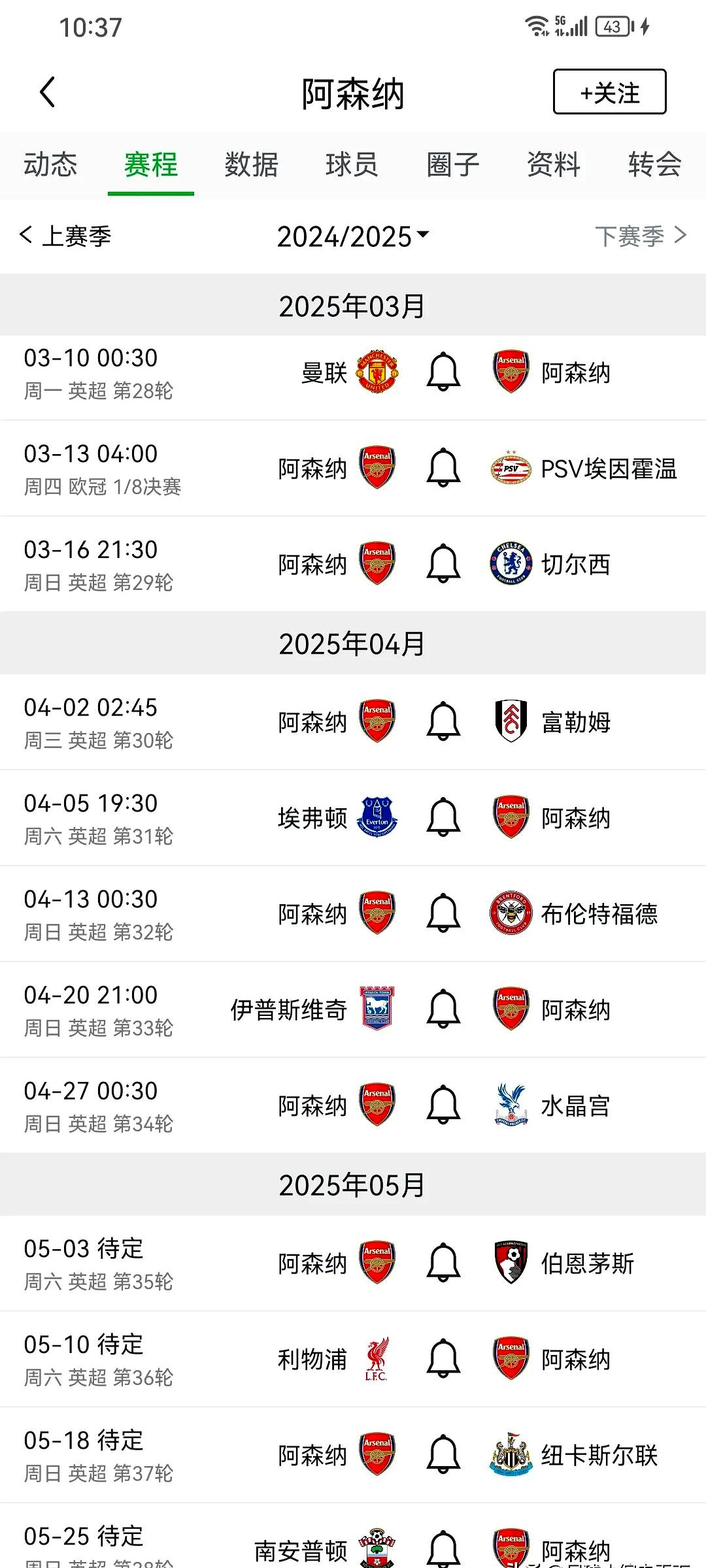Click the Chelsea club logo
The width and height of the screenshot is (706, 1568).
point(510,563)
